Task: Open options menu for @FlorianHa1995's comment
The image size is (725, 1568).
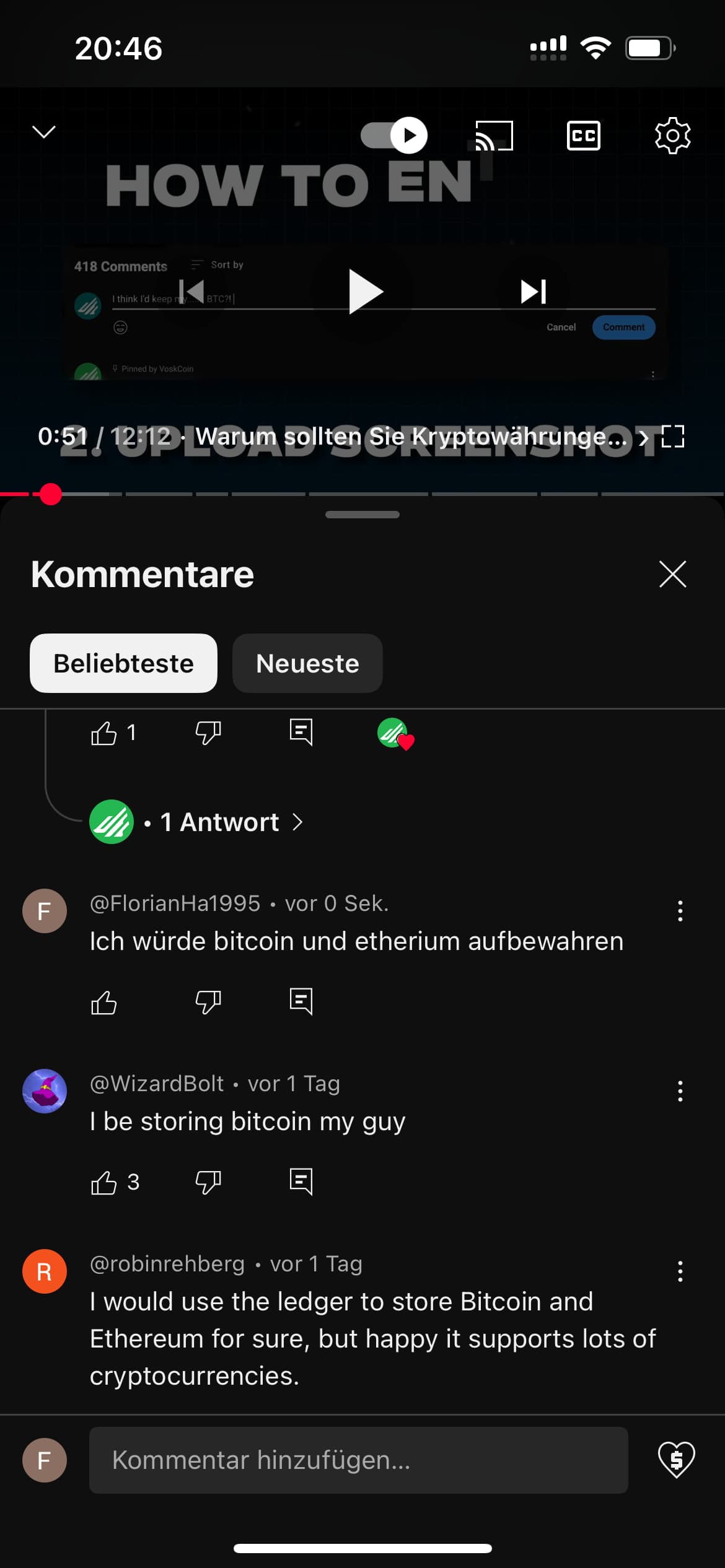Action: [680, 911]
